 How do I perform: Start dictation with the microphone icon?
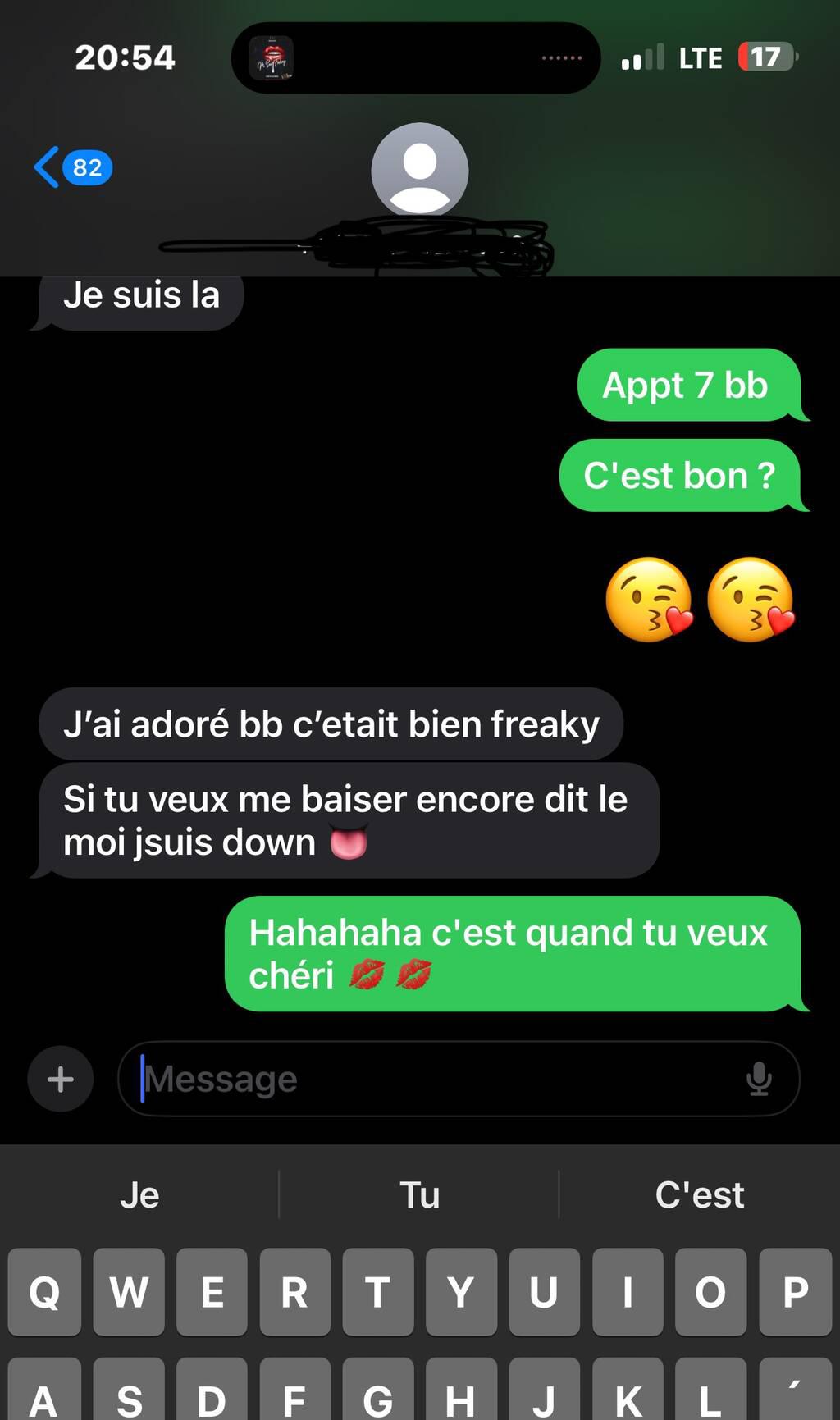tap(759, 1079)
